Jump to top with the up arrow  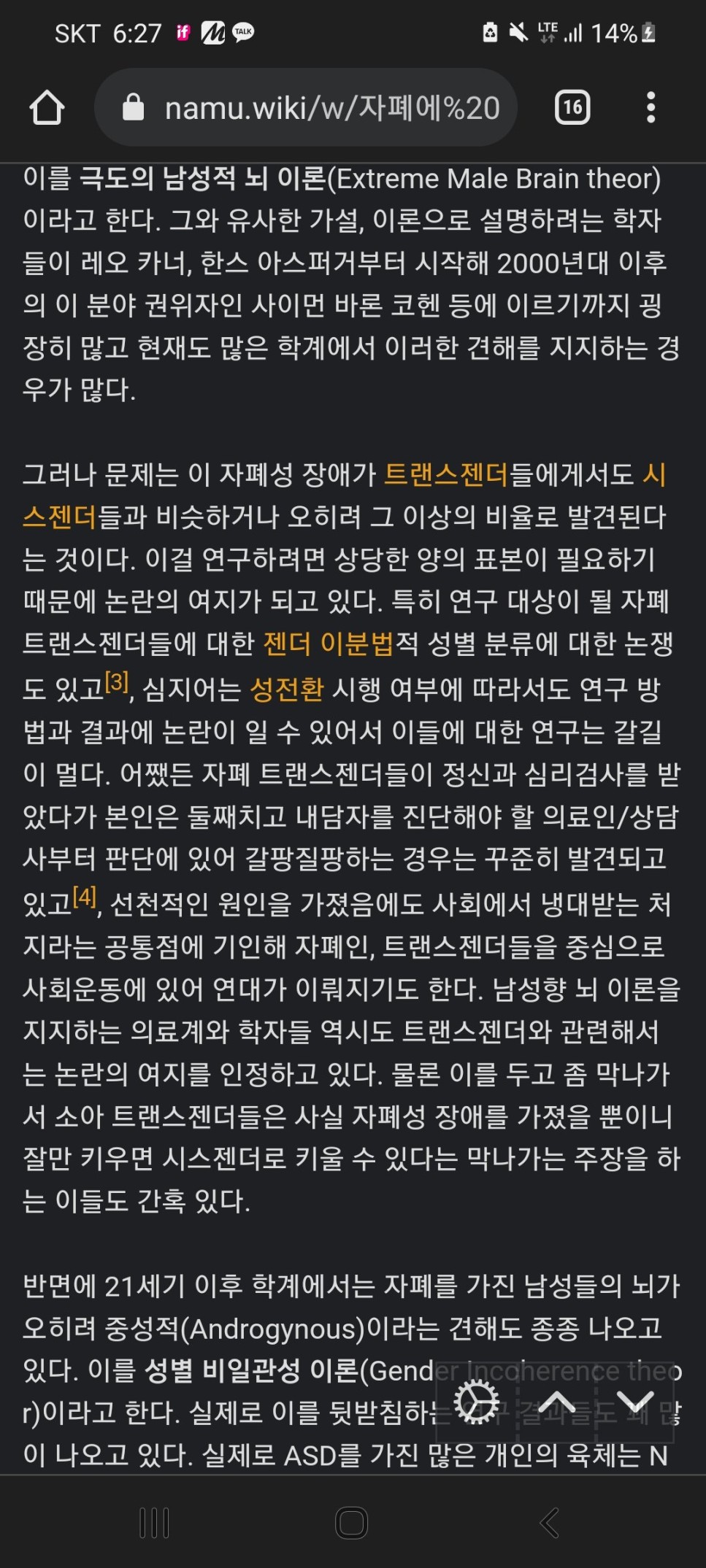coord(557,1402)
